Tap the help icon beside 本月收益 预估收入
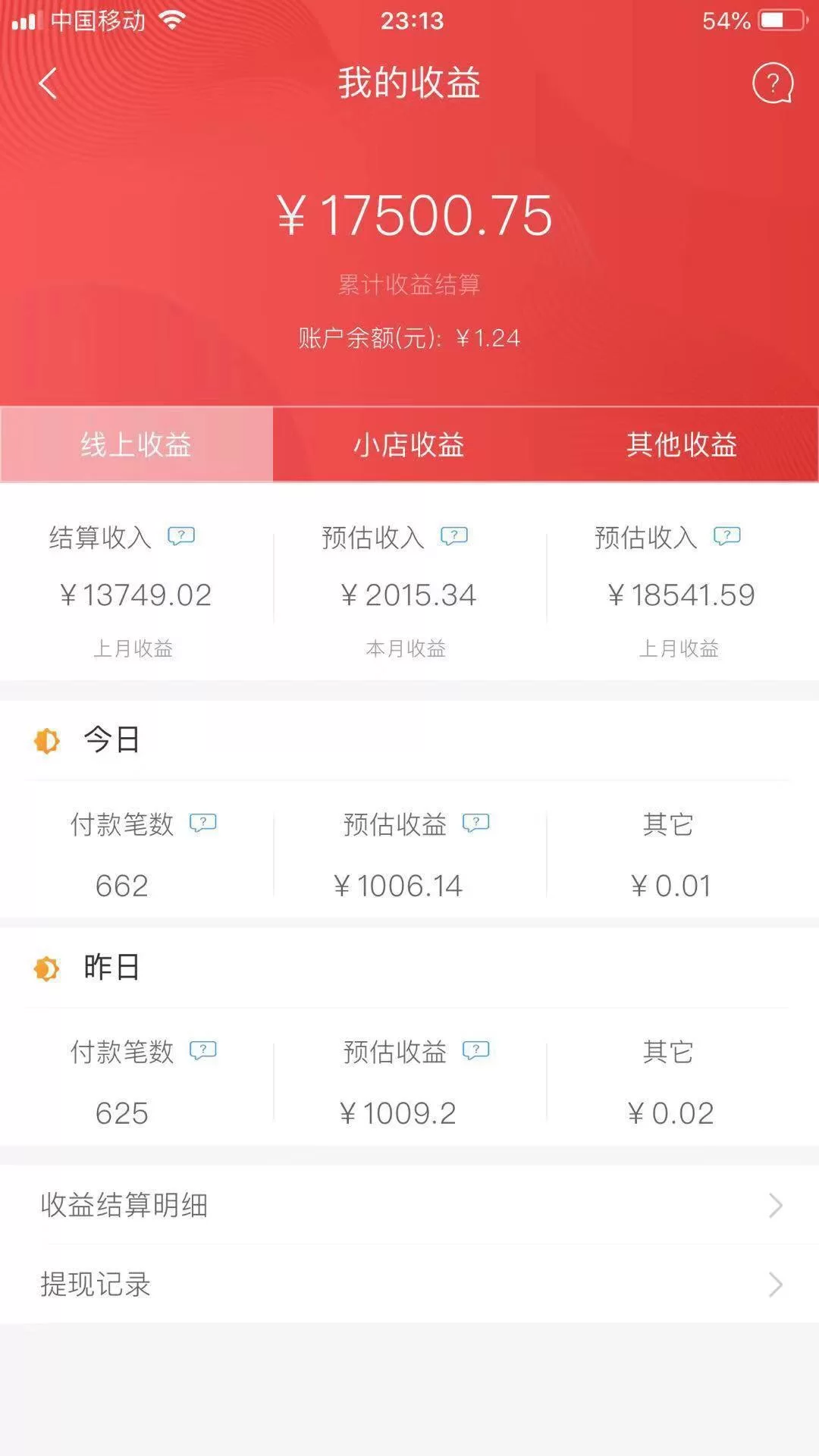 (454, 536)
